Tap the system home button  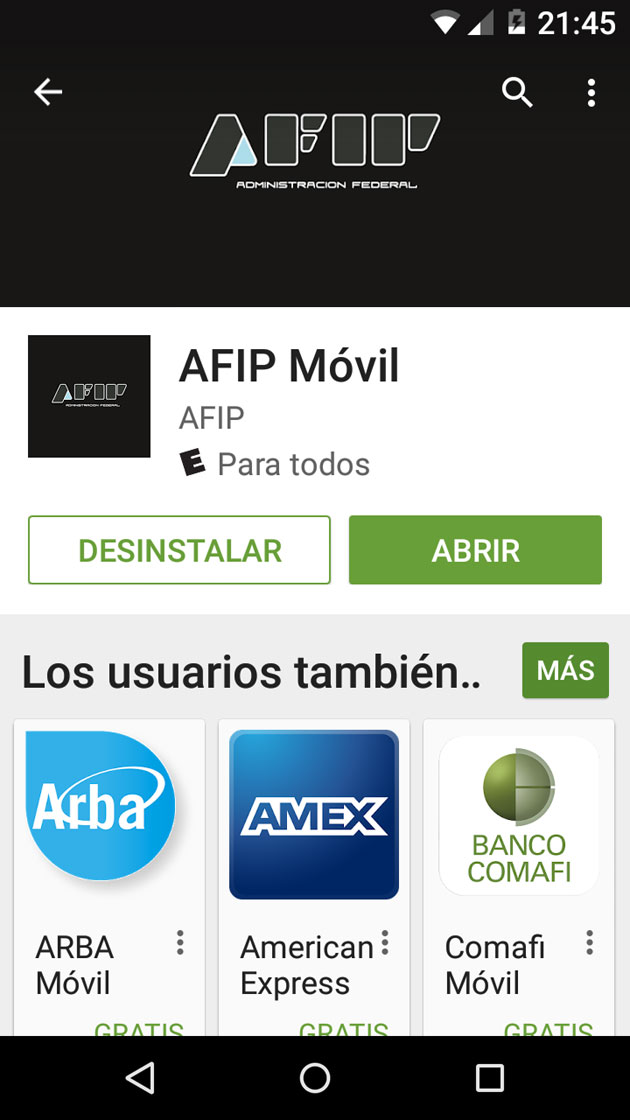pos(315,1077)
